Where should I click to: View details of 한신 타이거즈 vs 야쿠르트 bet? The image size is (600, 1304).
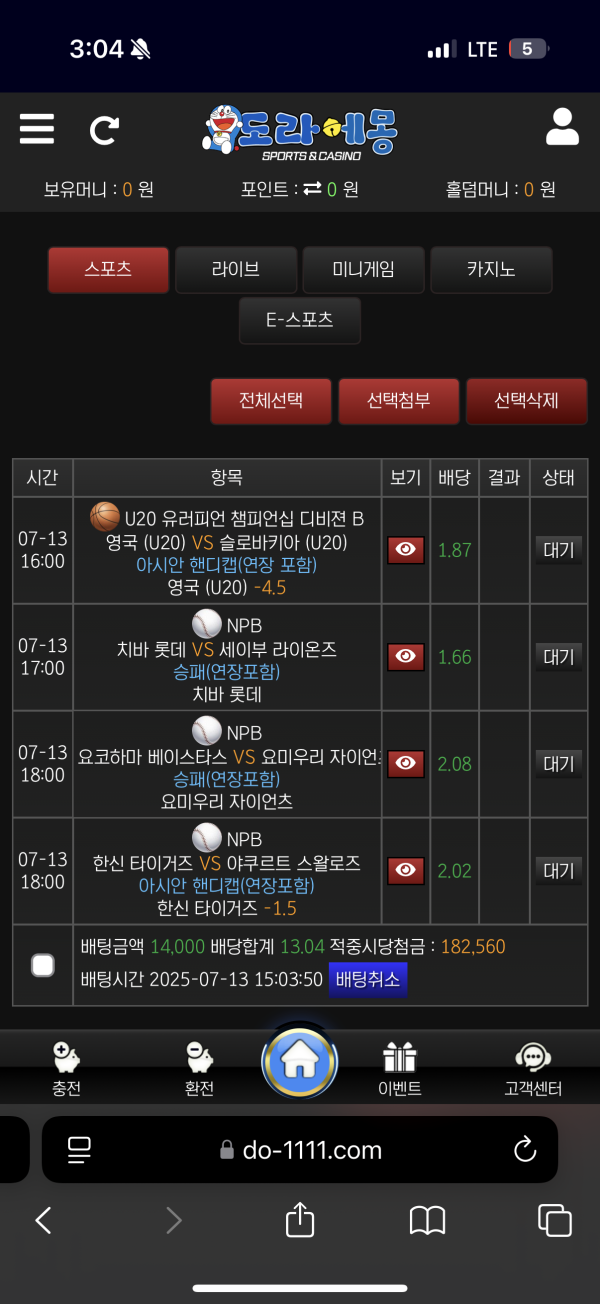pyautogui.click(x=405, y=871)
